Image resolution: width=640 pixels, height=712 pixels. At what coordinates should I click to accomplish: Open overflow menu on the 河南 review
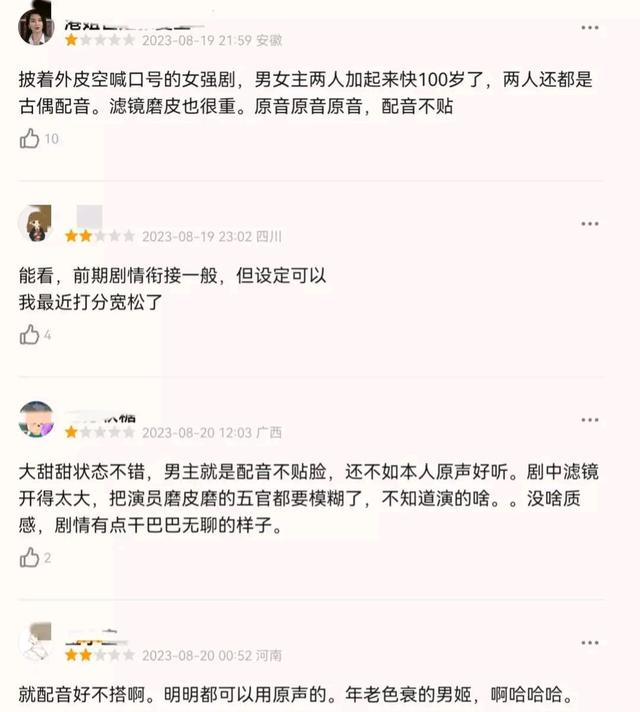click(590, 642)
